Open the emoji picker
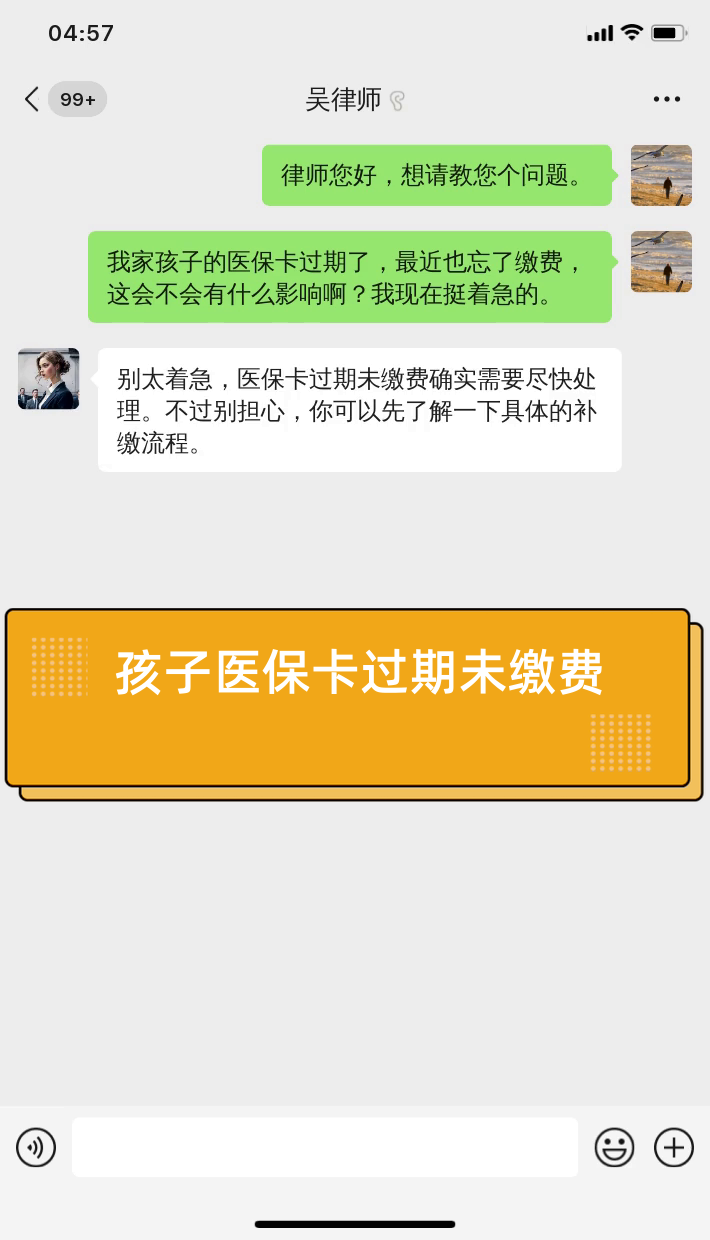This screenshot has width=710, height=1240. tap(614, 1147)
